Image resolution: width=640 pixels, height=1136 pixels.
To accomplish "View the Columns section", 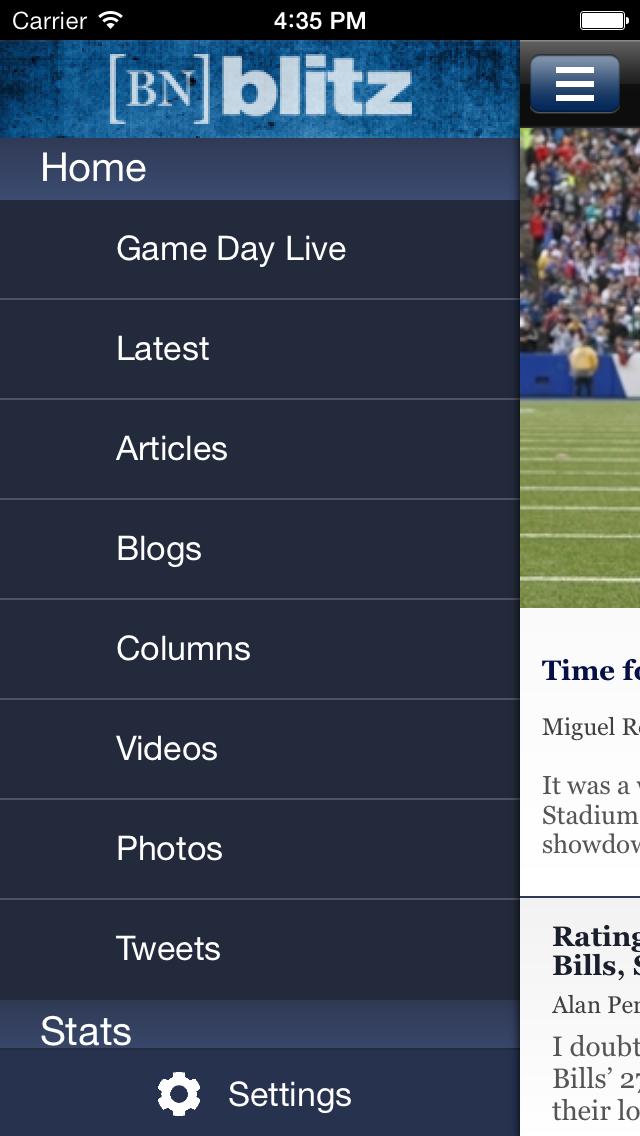I will 183,649.
